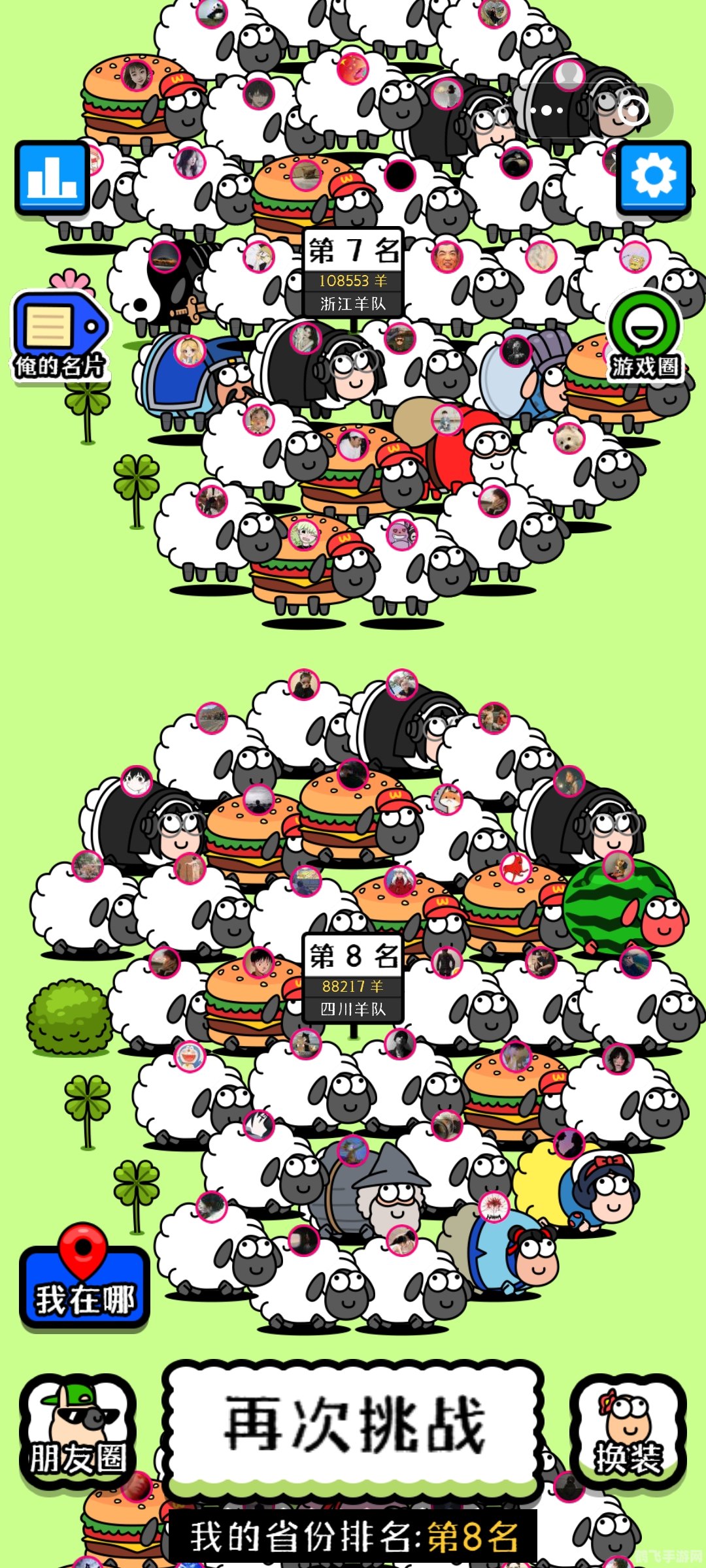
Task: Open 换装 outfit changer
Action: point(628,1433)
